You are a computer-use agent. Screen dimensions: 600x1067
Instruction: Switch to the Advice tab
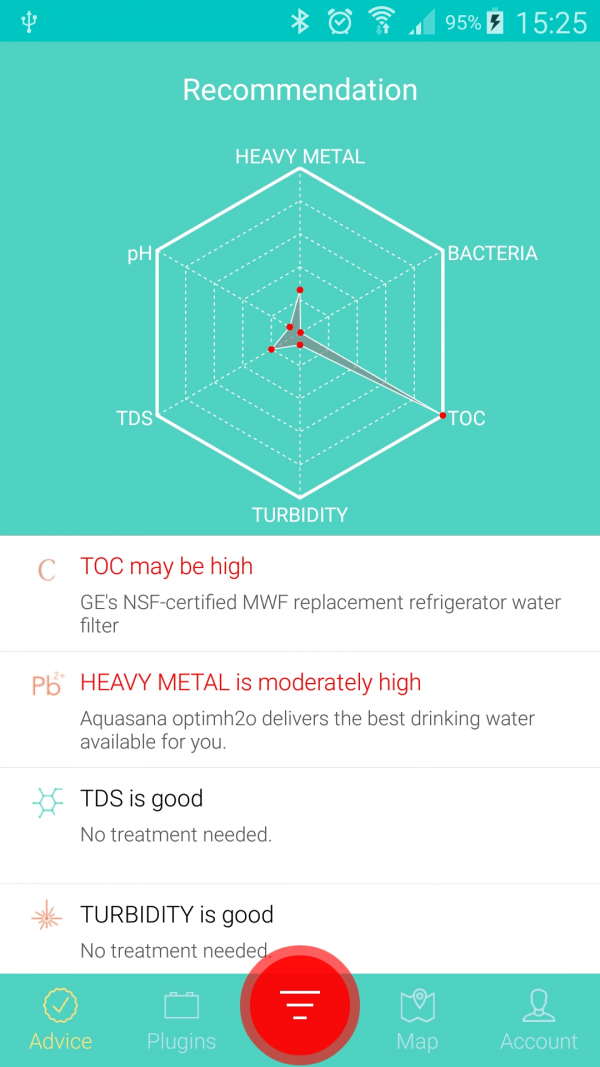click(x=60, y=1020)
